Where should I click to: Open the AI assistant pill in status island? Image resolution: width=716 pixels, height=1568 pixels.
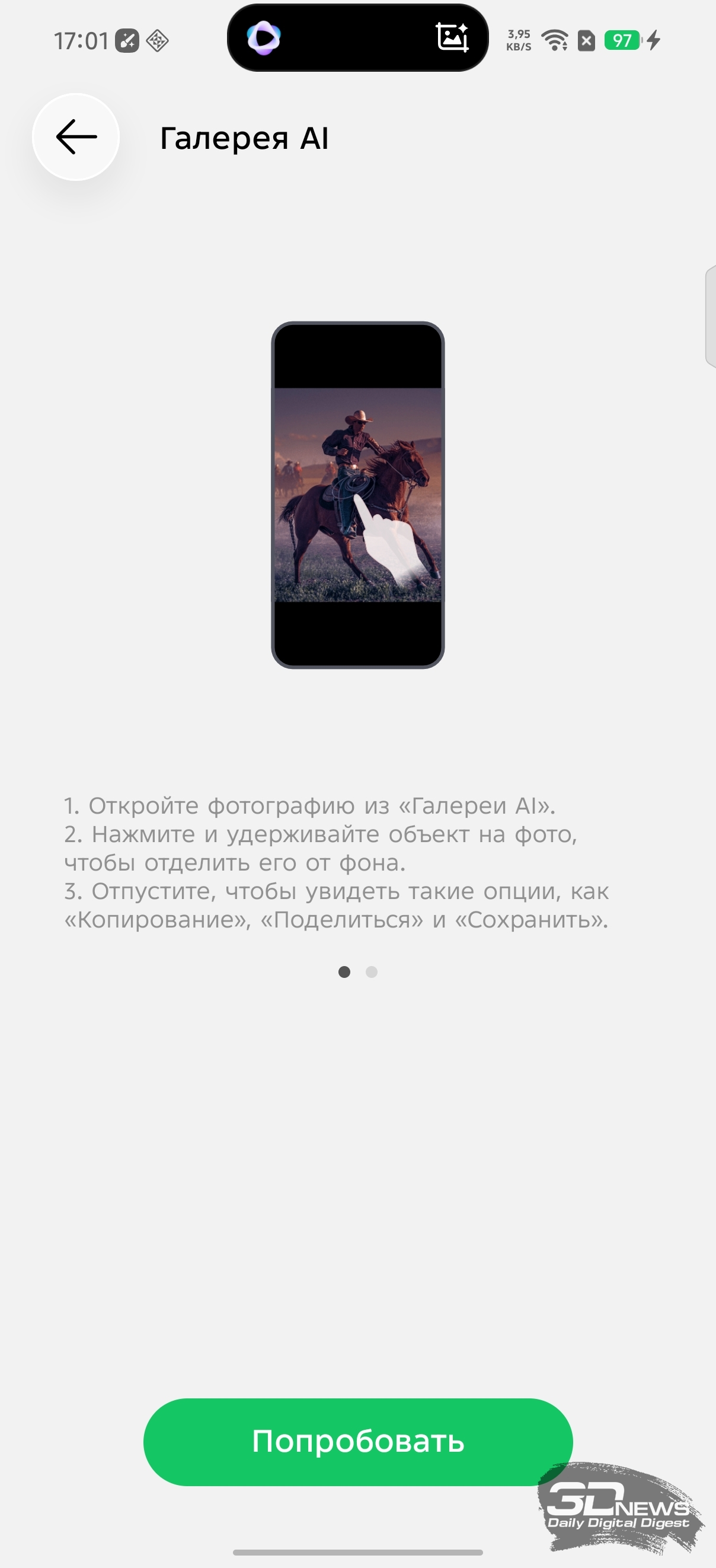coord(263,39)
